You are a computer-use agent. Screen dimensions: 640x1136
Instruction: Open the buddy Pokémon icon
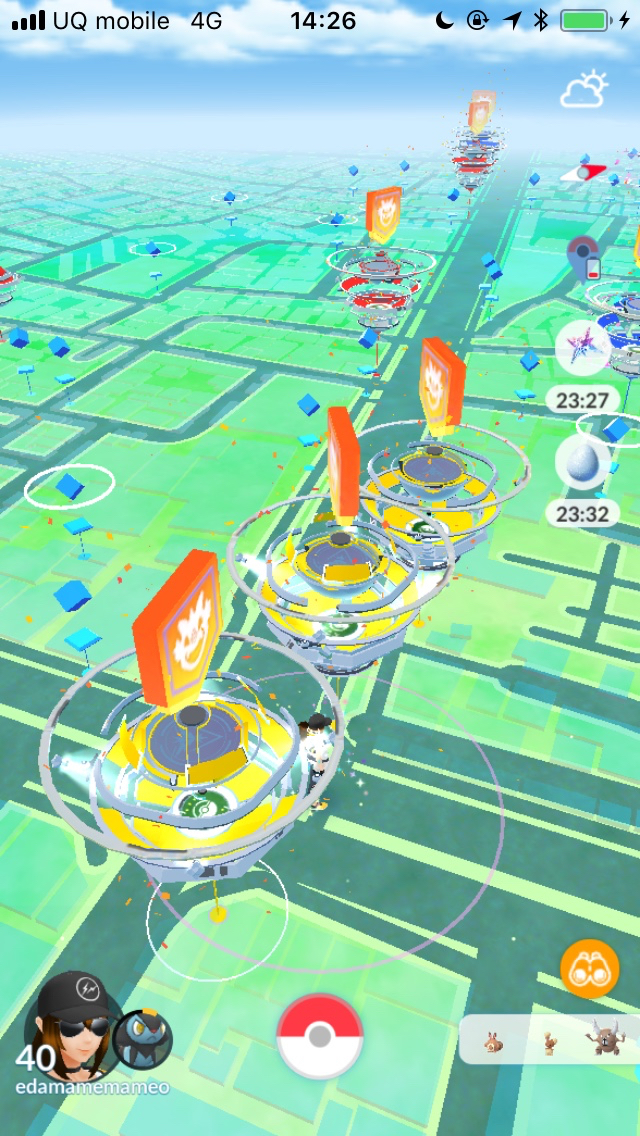click(142, 1040)
